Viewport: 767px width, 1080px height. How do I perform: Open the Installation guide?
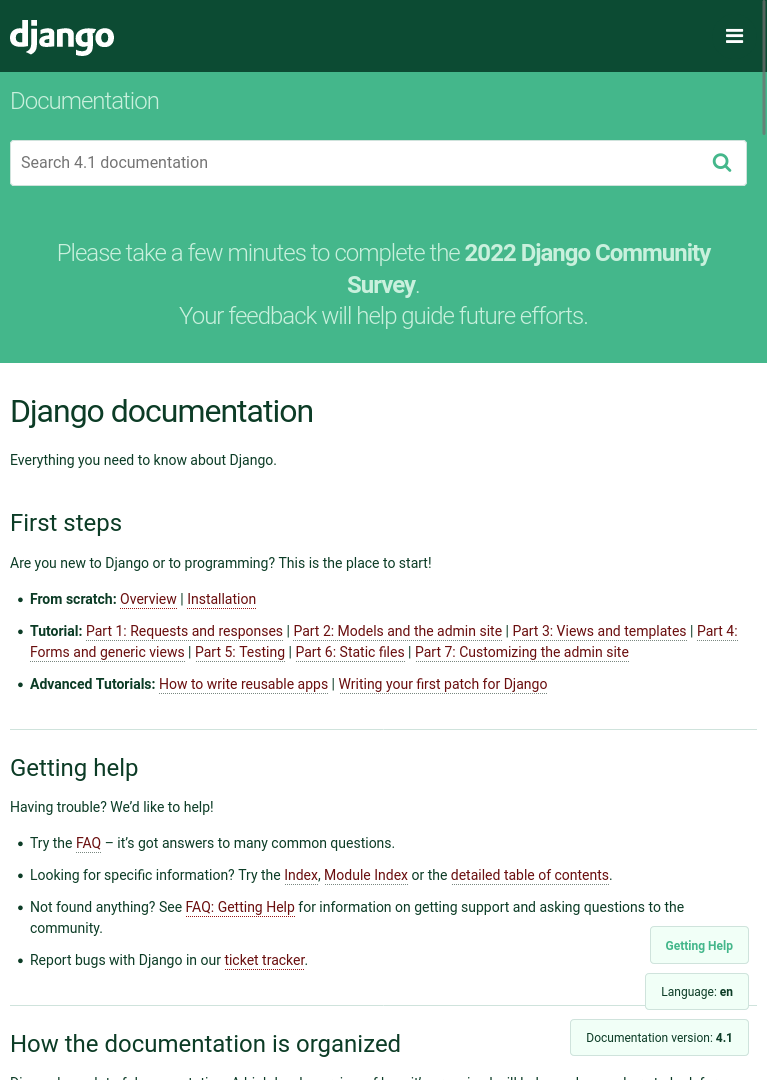[221, 599]
